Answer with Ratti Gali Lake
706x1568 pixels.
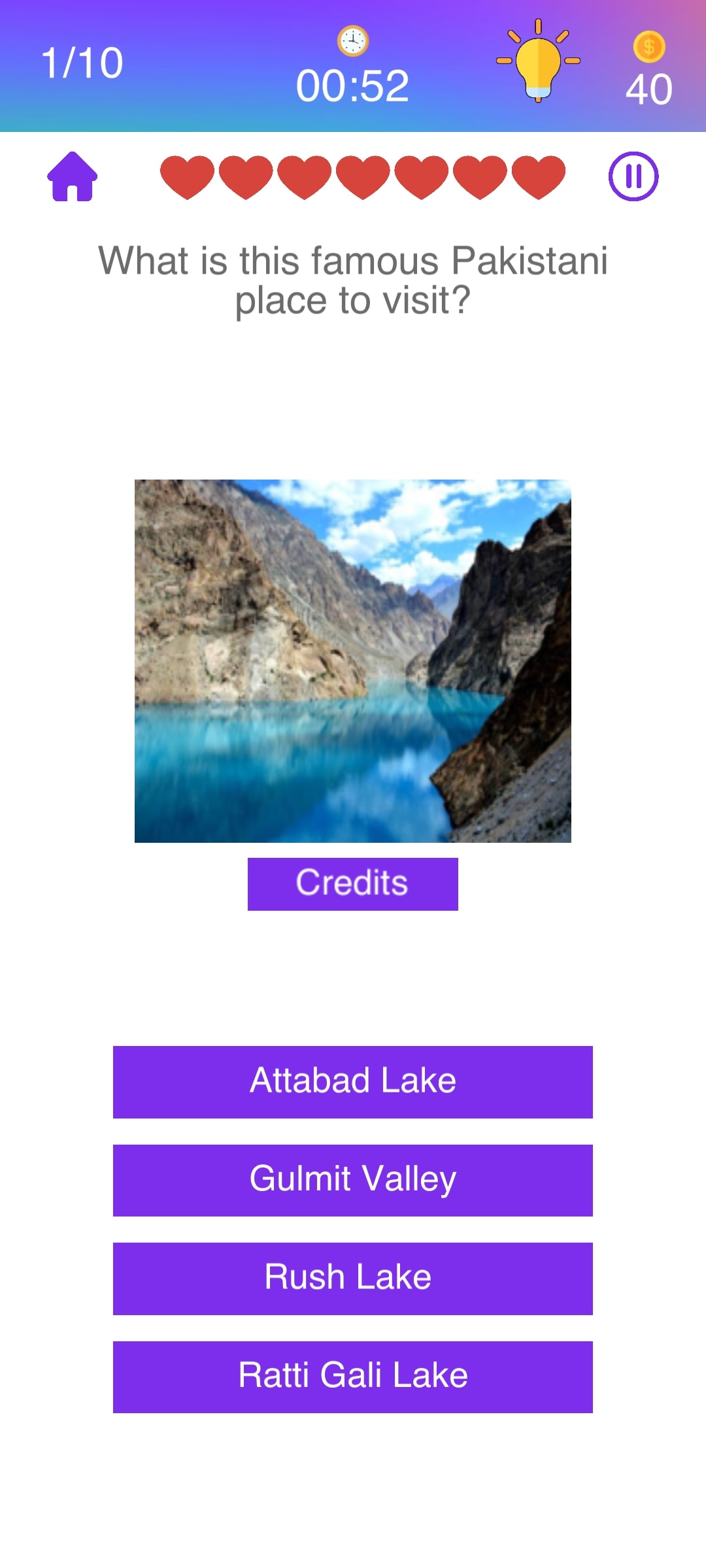(352, 1377)
